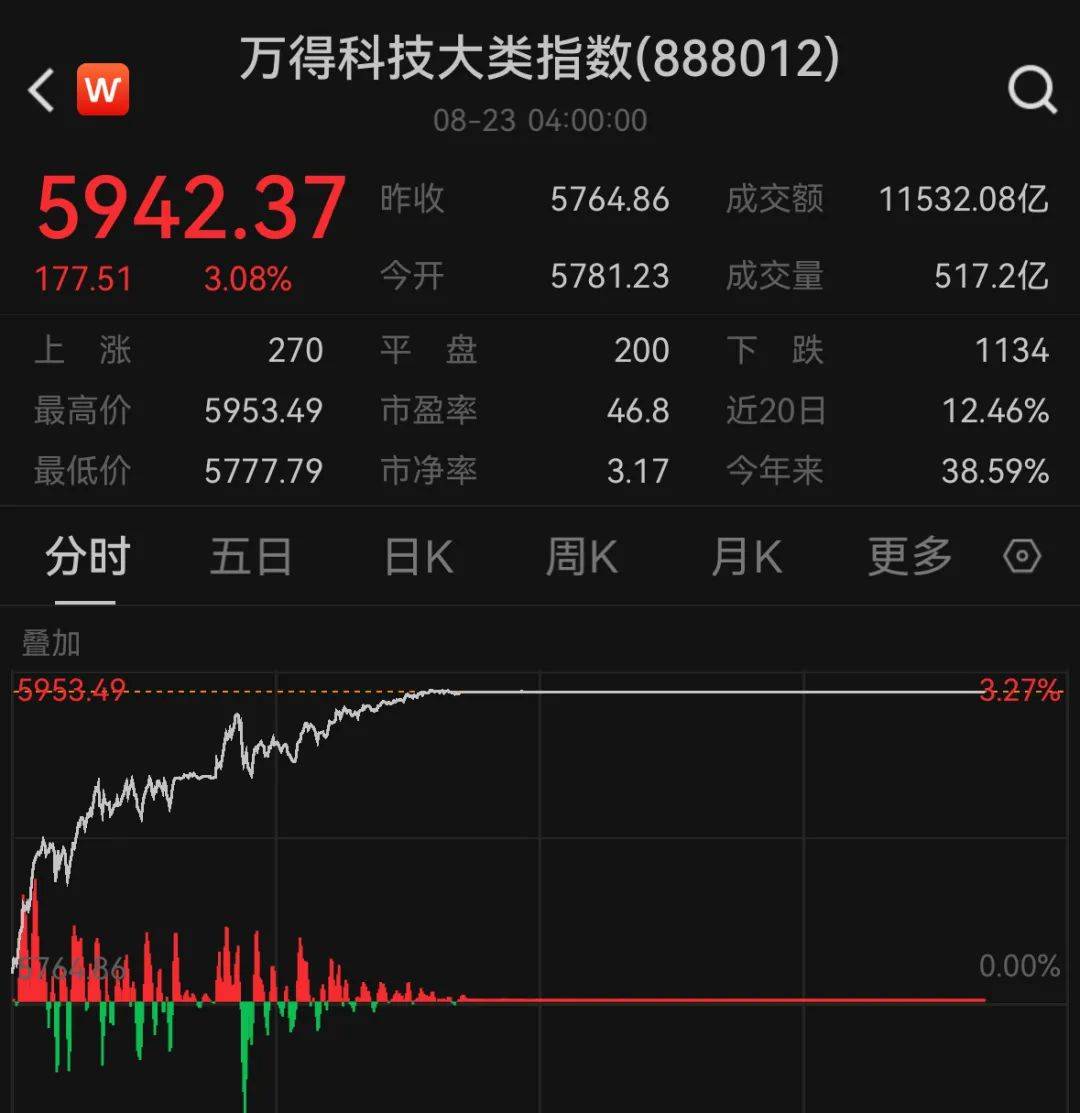The width and height of the screenshot is (1080, 1113).
Task: View the 月K chart tab
Action: [746, 558]
